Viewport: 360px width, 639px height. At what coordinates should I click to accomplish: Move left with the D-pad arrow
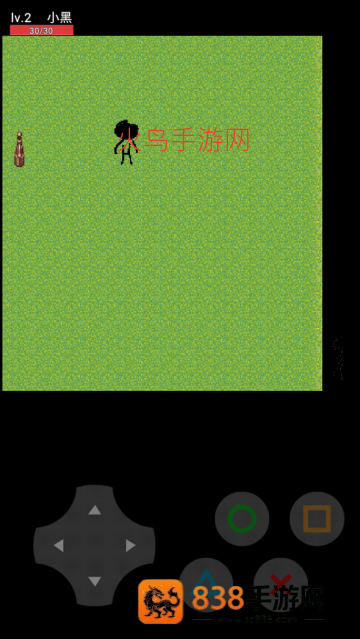tap(59, 545)
